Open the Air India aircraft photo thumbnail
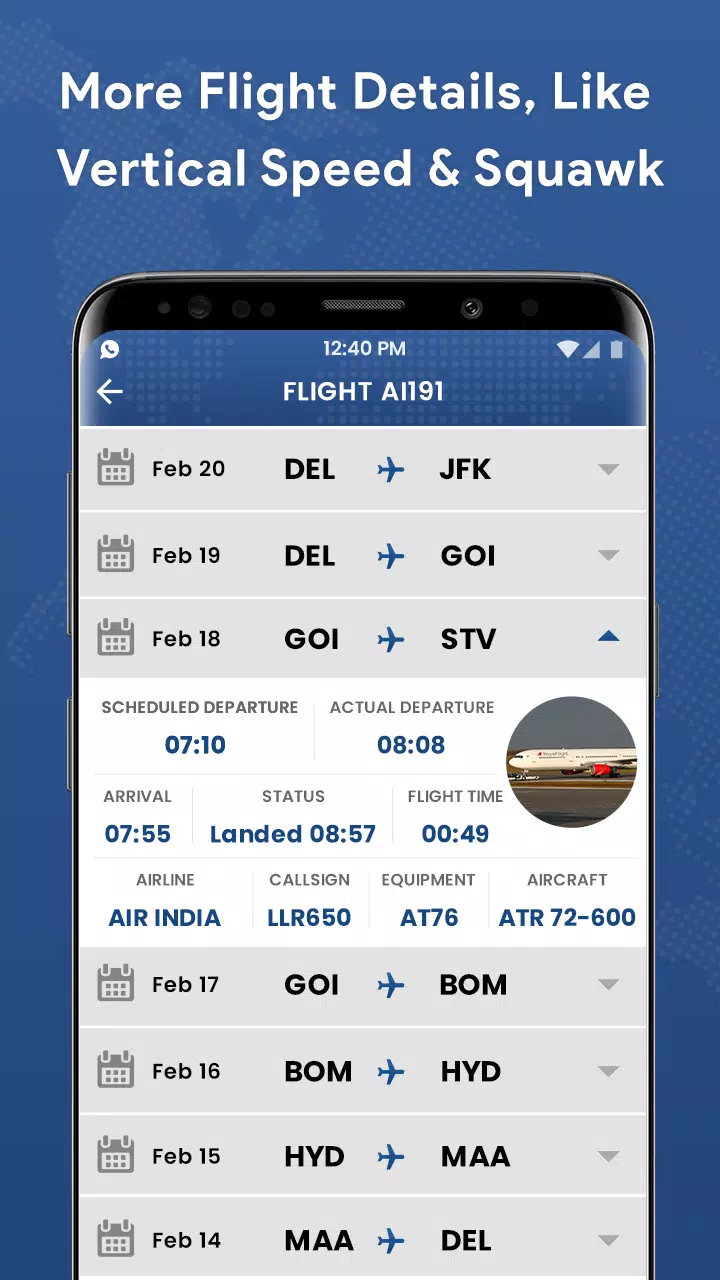The image size is (720, 1280). pos(571,763)
